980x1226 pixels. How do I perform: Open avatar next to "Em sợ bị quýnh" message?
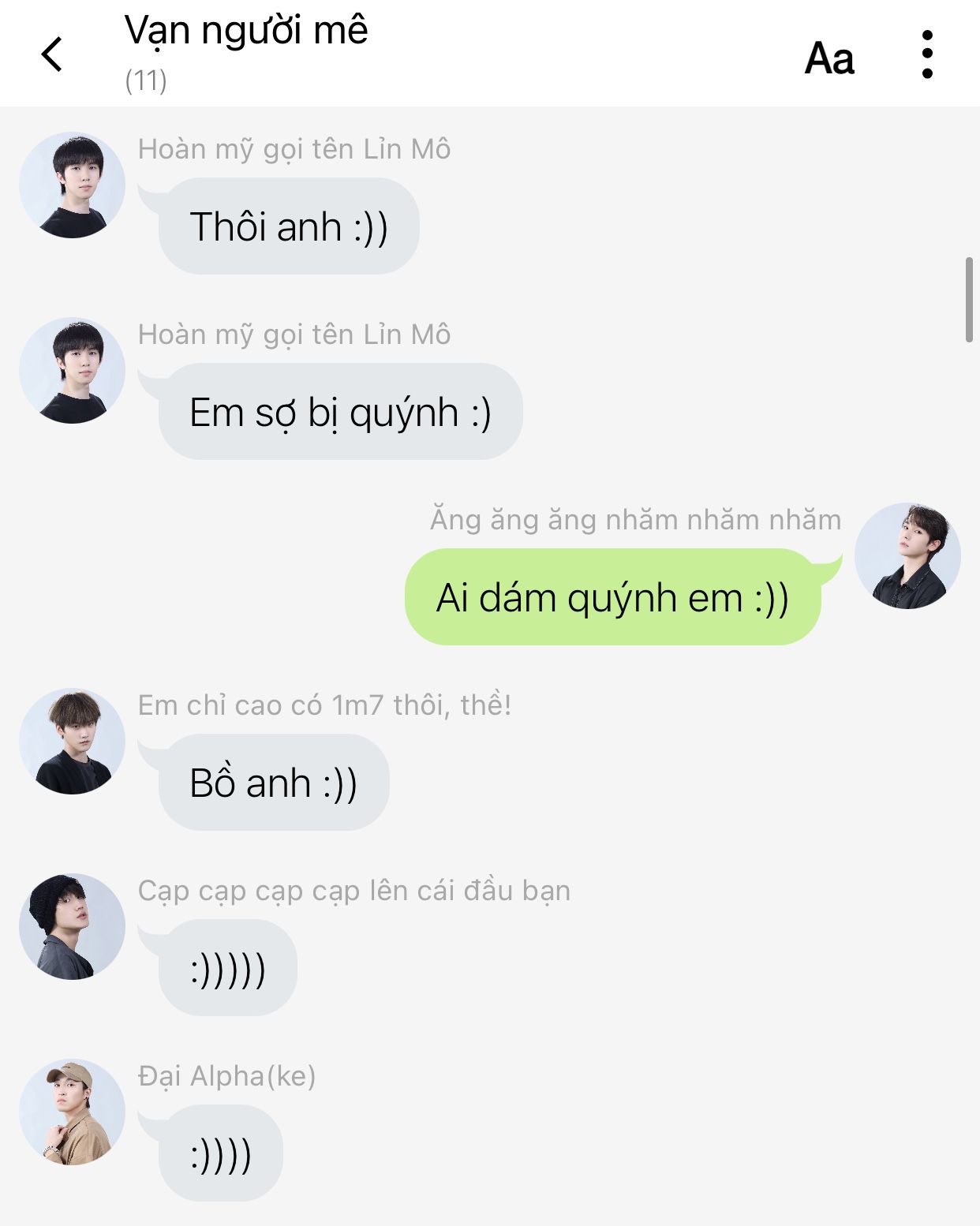(x=72, y=371)
